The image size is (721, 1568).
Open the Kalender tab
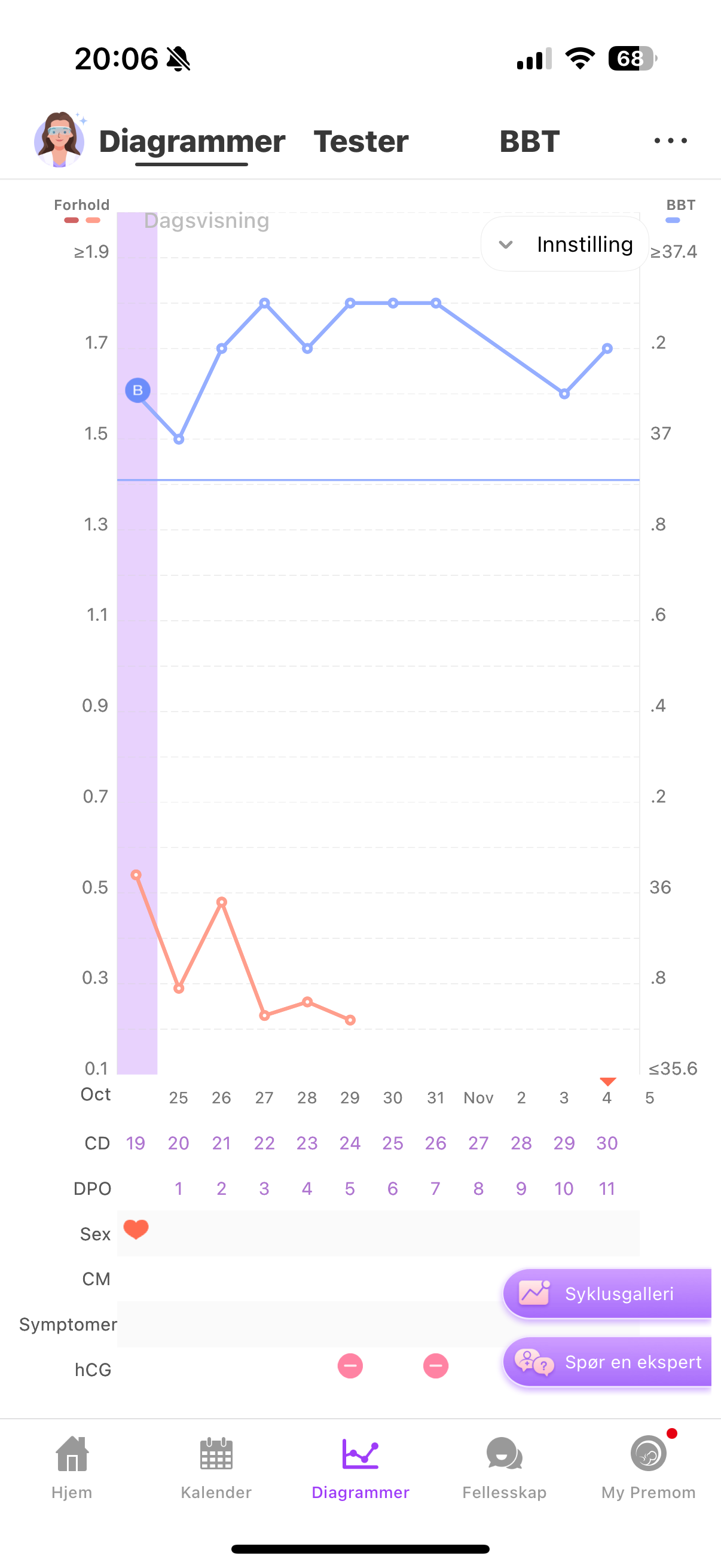pos(216,1468)
